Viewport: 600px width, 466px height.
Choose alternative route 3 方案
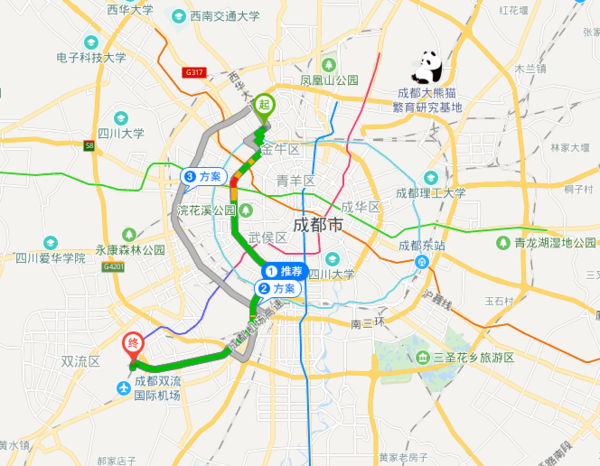(x=203, y=176)
